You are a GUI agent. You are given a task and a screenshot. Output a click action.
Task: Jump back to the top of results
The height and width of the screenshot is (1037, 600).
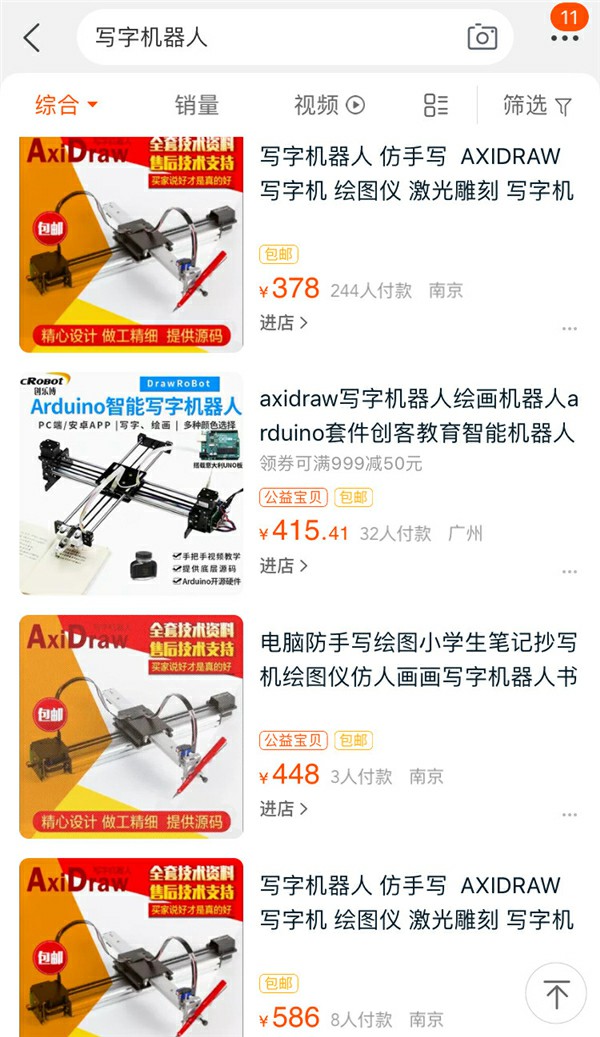pos(556,993)
